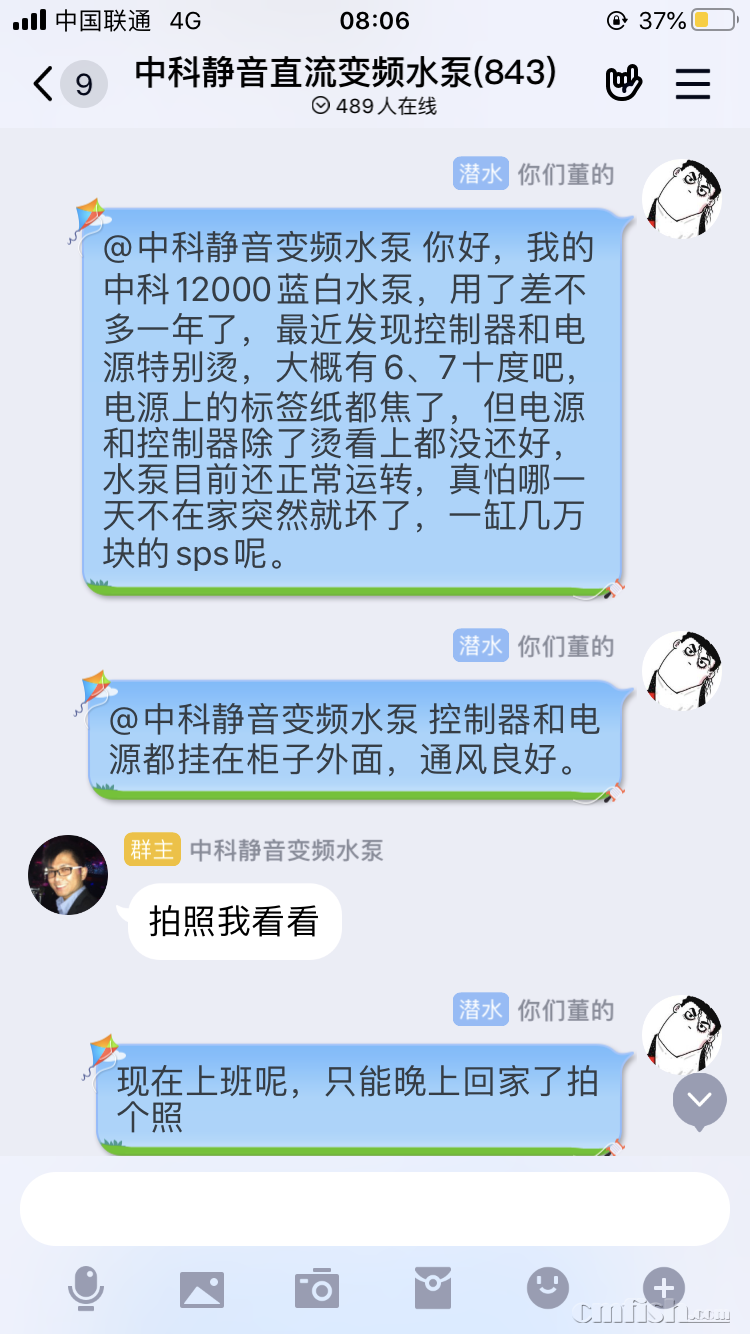The height and width of the screenshot is (1334, 750).
Task: Open 你们董的 avatar beside the 12000 pump message
Action: [x=681, y=198]
